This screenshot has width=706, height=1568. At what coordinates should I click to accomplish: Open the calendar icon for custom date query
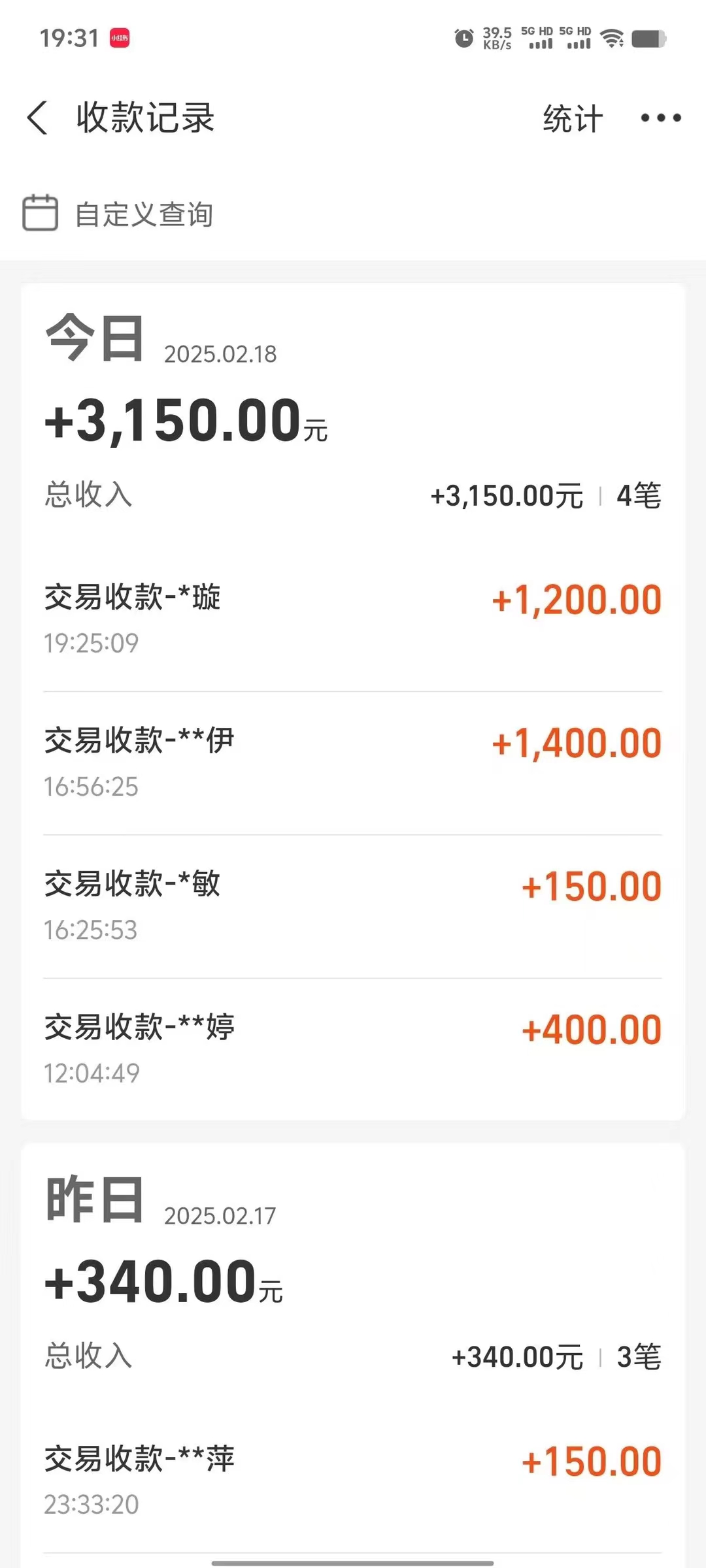pyautogui.click(x=41, y=214)
